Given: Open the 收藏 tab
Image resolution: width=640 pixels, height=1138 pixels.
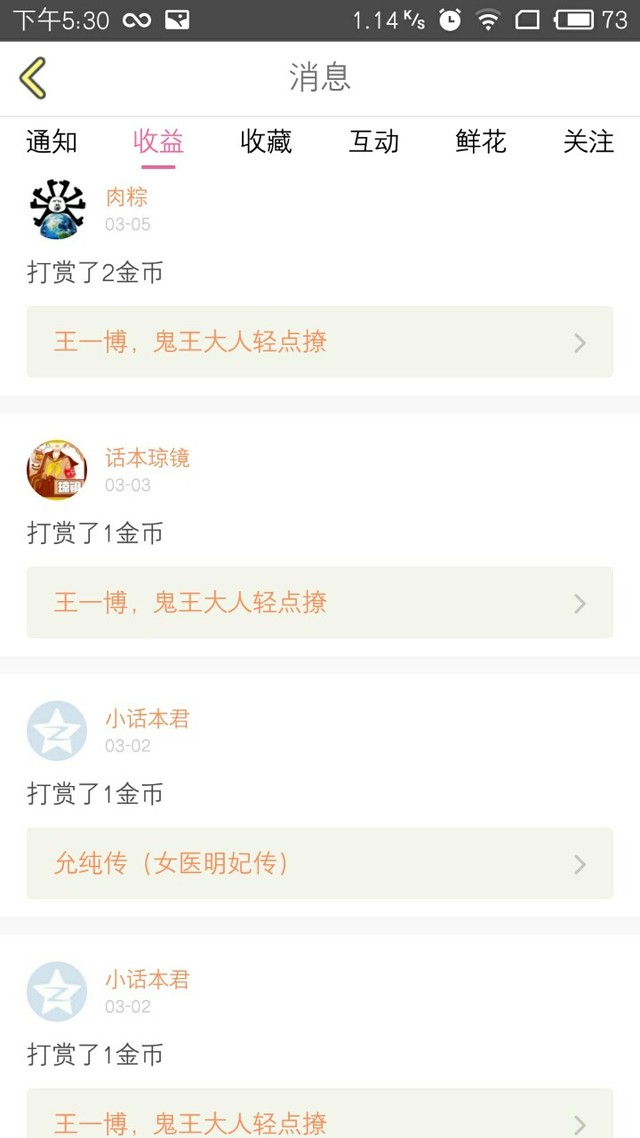Looking at the screenshot, I should click(x=266, y=142).
